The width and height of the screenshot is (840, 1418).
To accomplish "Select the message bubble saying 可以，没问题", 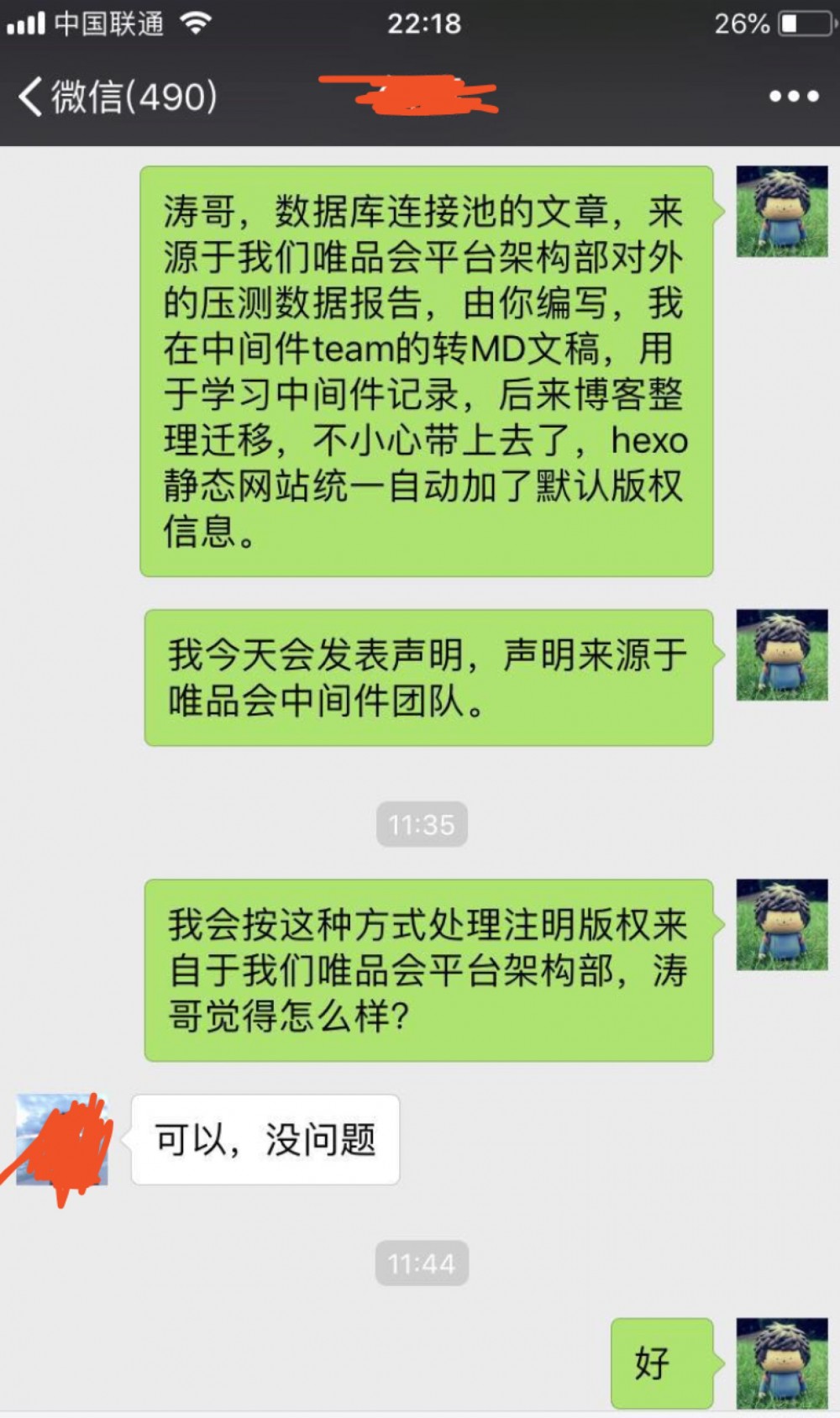I will tap(264, 1138).
